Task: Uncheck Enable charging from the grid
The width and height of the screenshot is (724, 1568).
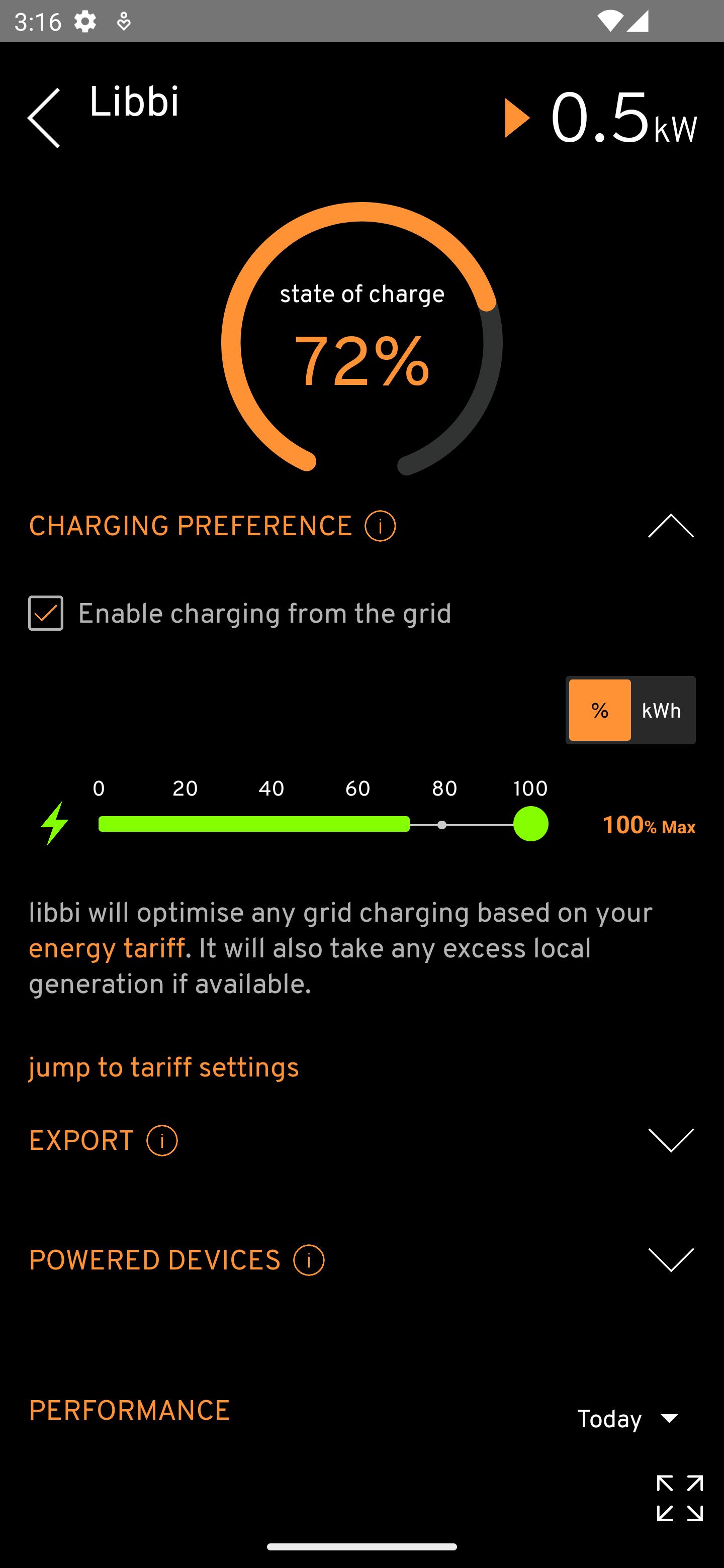Action: tap(46, 613)
